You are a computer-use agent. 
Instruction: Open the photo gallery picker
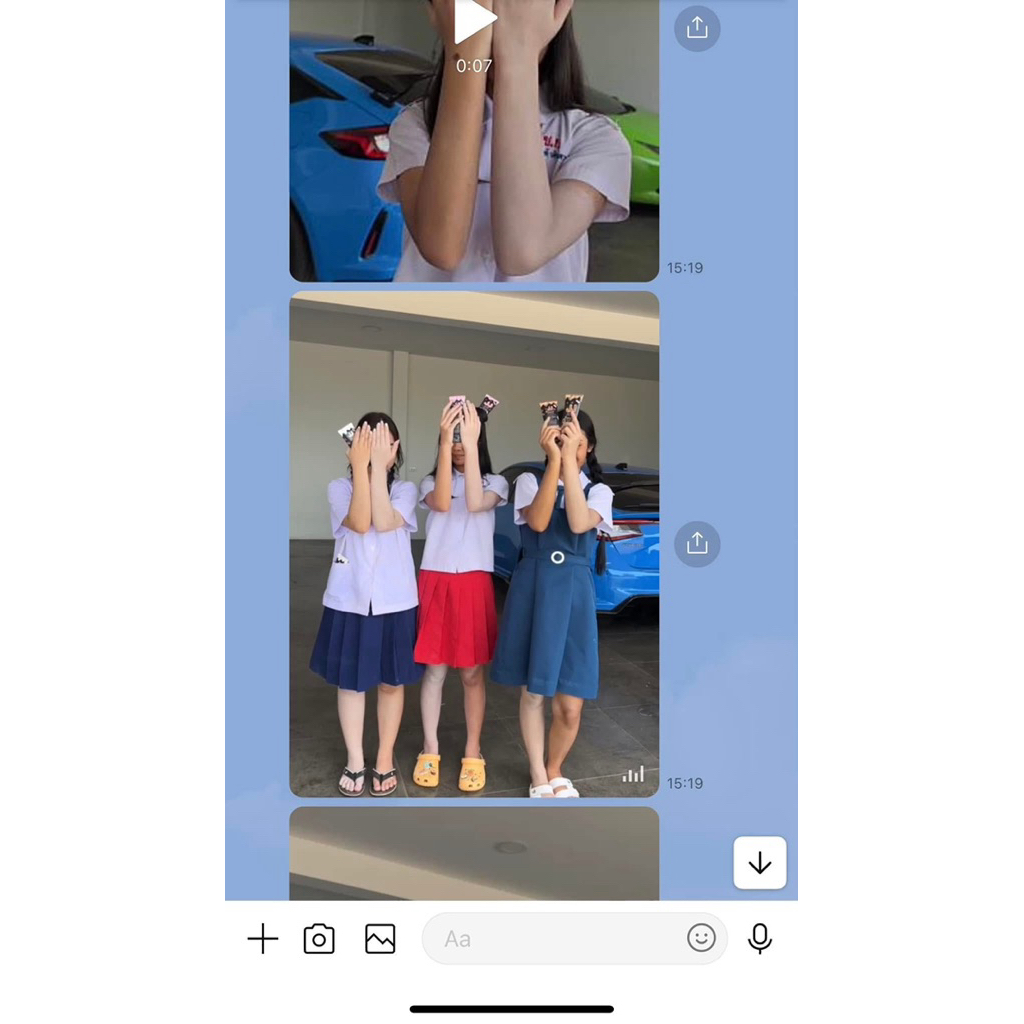click(x=380, y=938)
